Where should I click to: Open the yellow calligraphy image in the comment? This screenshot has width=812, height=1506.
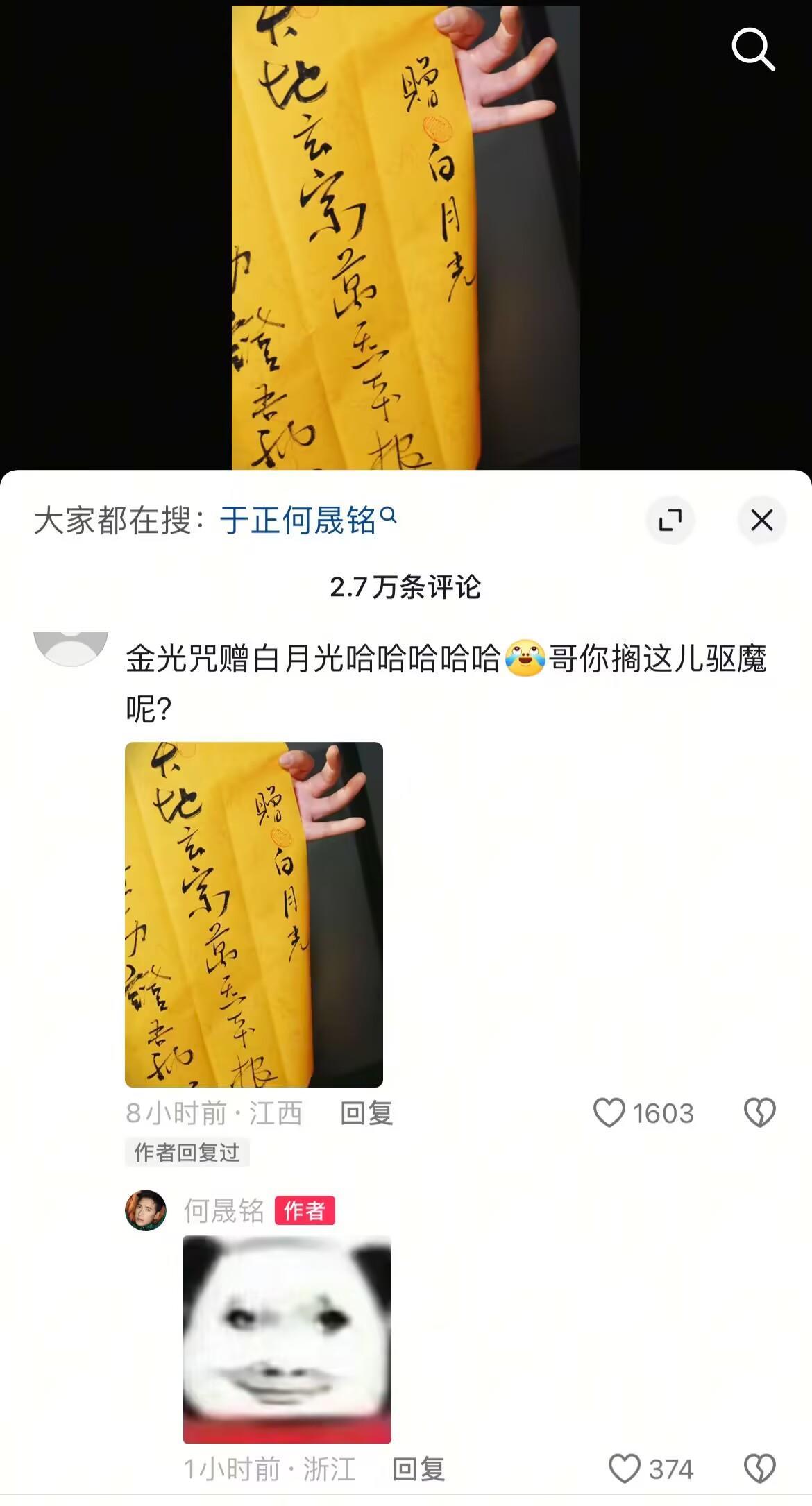pos(254,914)
